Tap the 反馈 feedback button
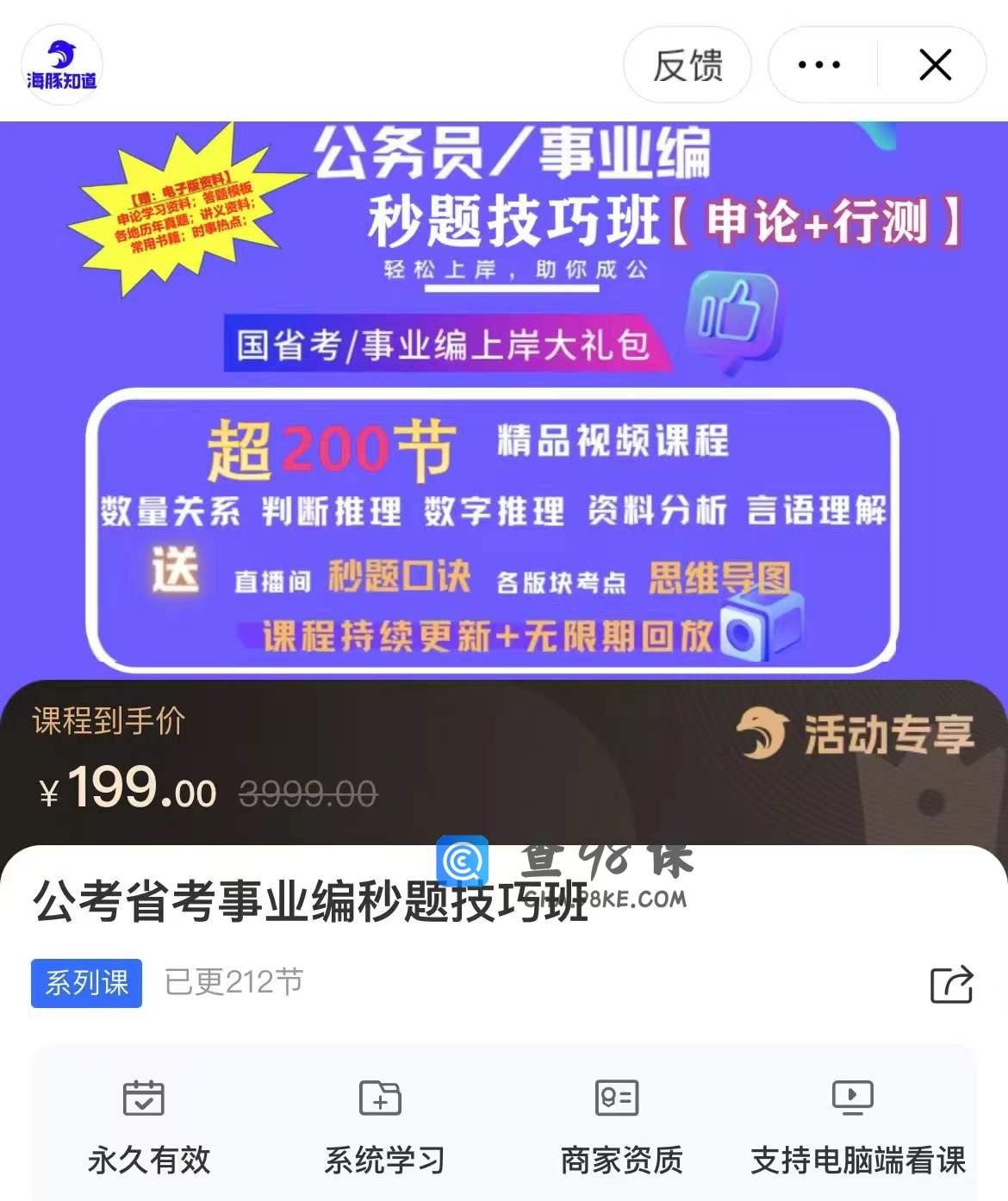The width and height of the screenshot is (1008, 1201). click(x=687, y=65)
